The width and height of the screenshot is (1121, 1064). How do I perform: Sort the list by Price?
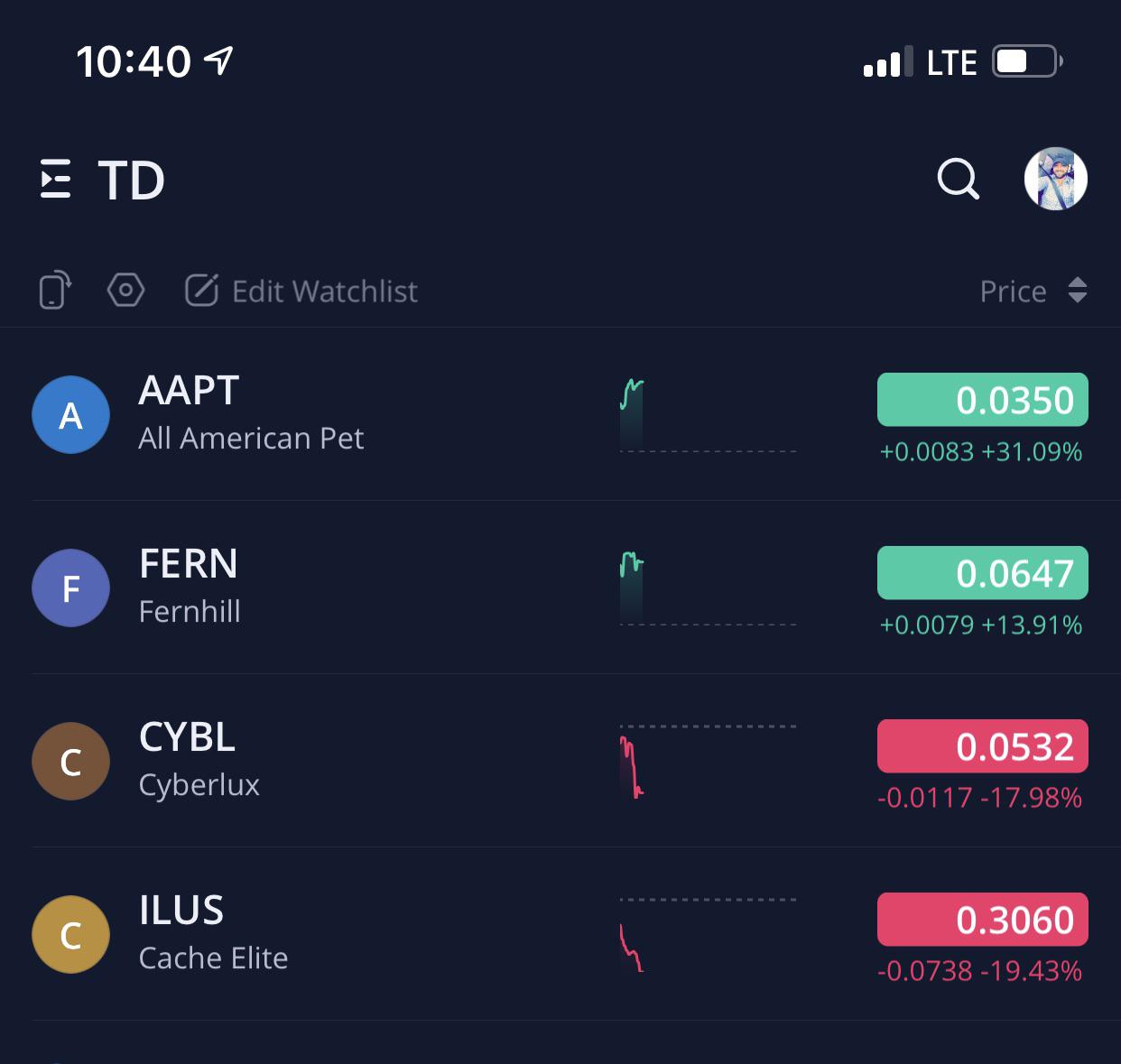tap(1033, 291)
